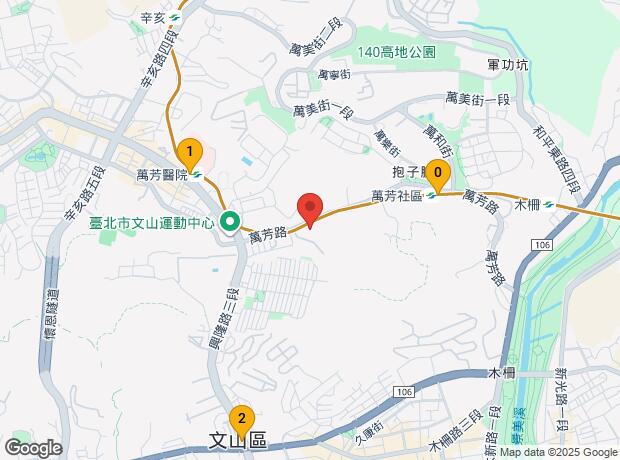Open the 臺北市文山運動中心 place icon

(x=231, y=222)
